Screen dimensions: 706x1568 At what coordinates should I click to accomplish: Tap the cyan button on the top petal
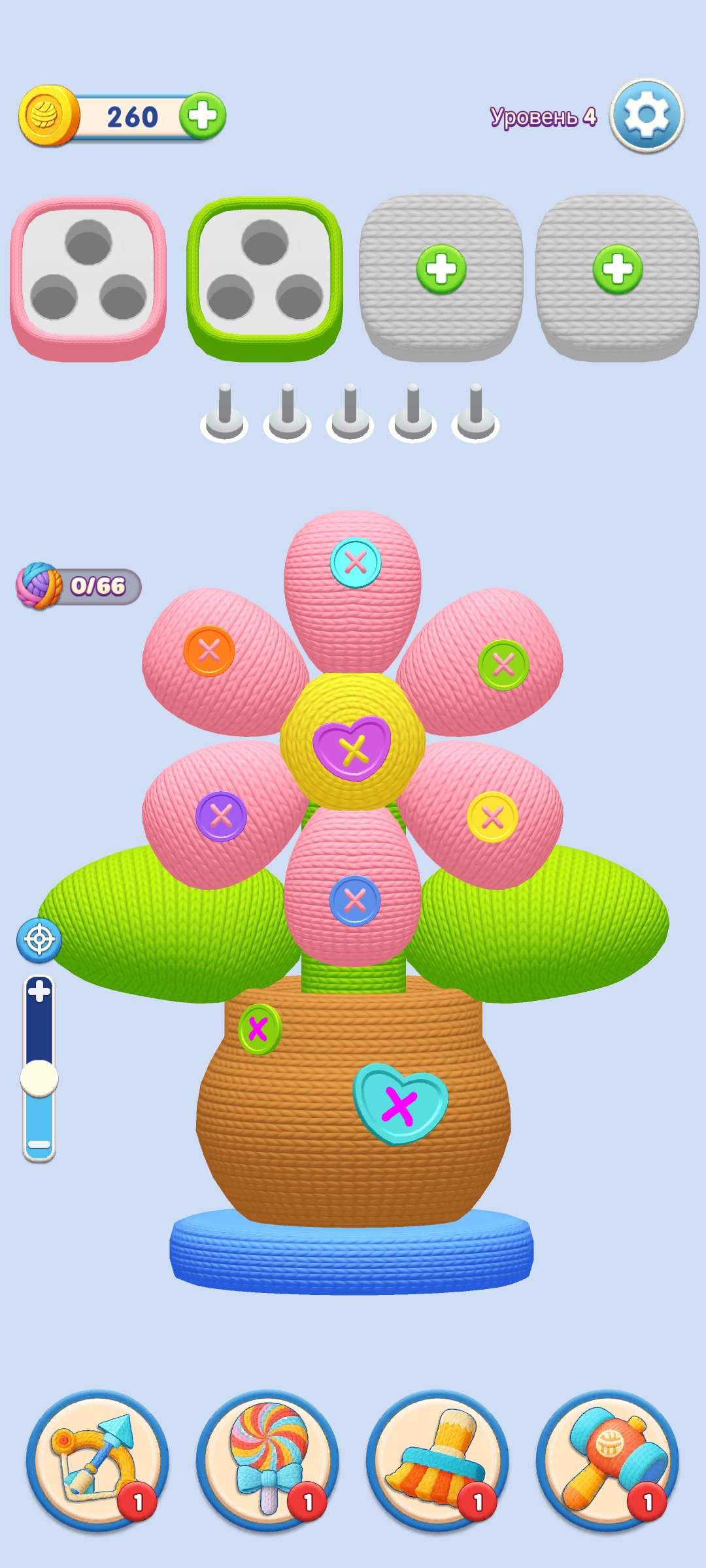pyautogui.click(x=355, y=562)
